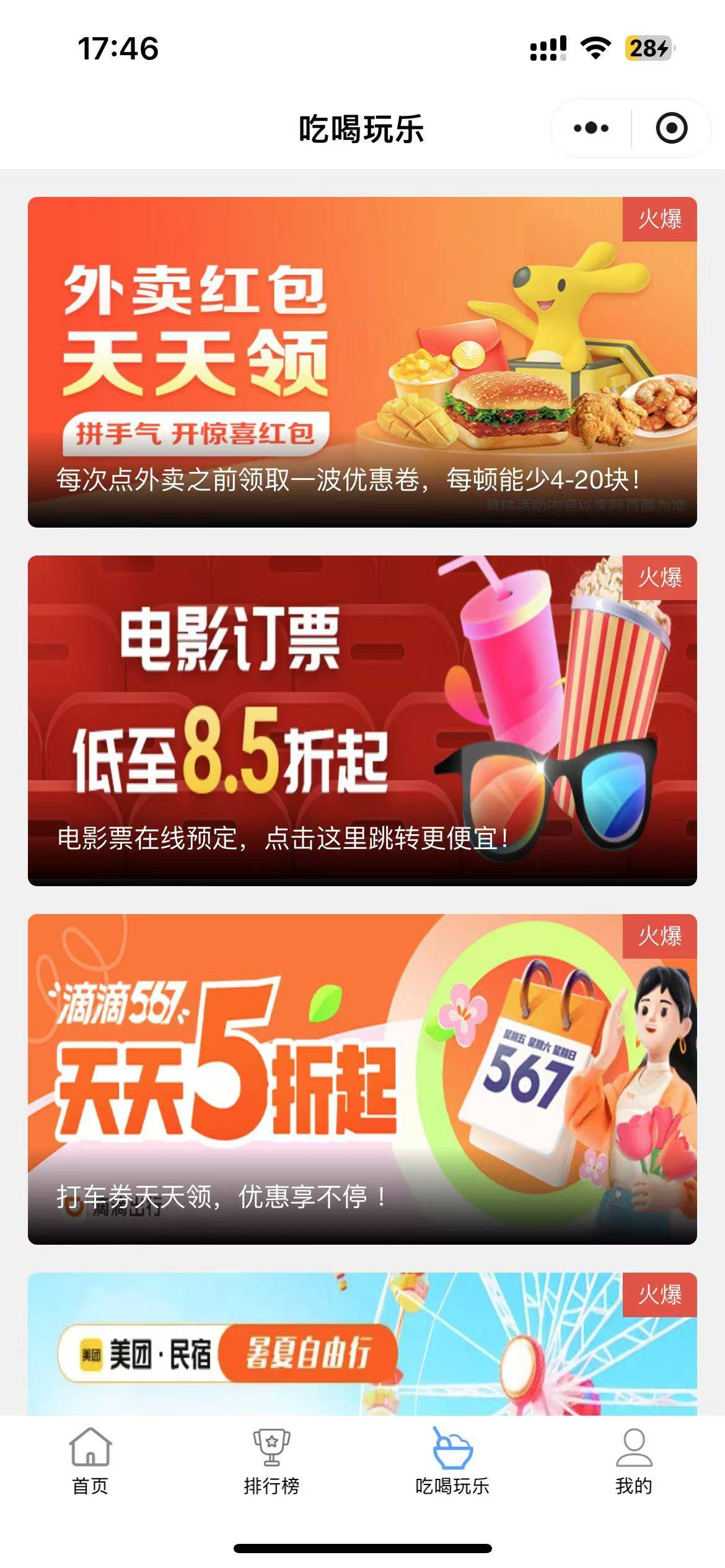Switch to the 排行榜 tab
Image resolution: width=725 pixels, height=1568 pixels.
pos(271,1461)
